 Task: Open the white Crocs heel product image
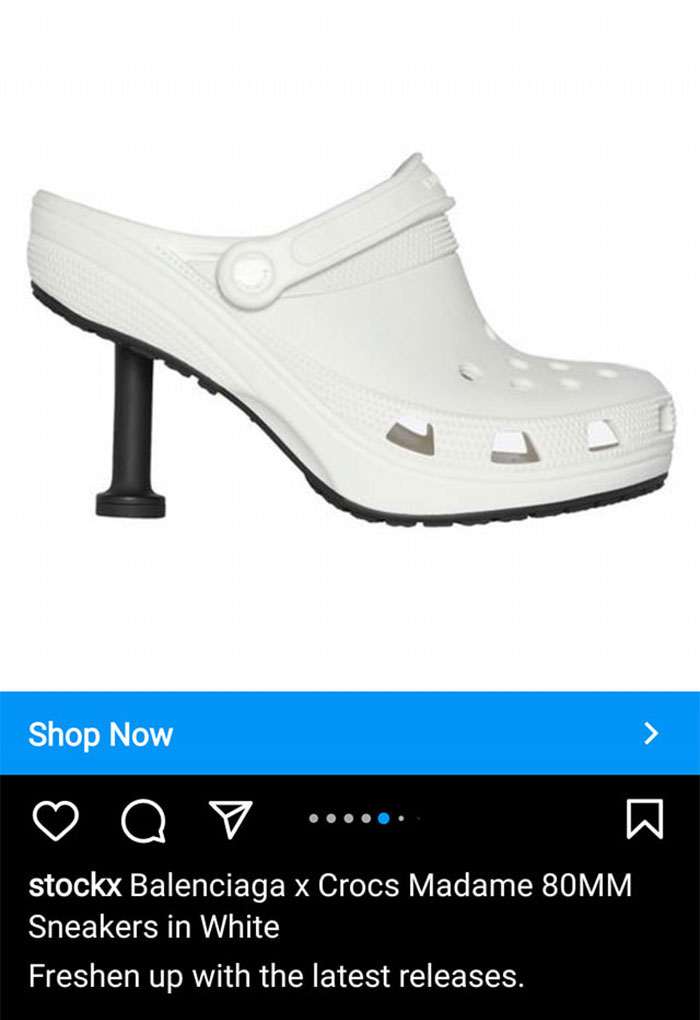[x=350, y=340]
